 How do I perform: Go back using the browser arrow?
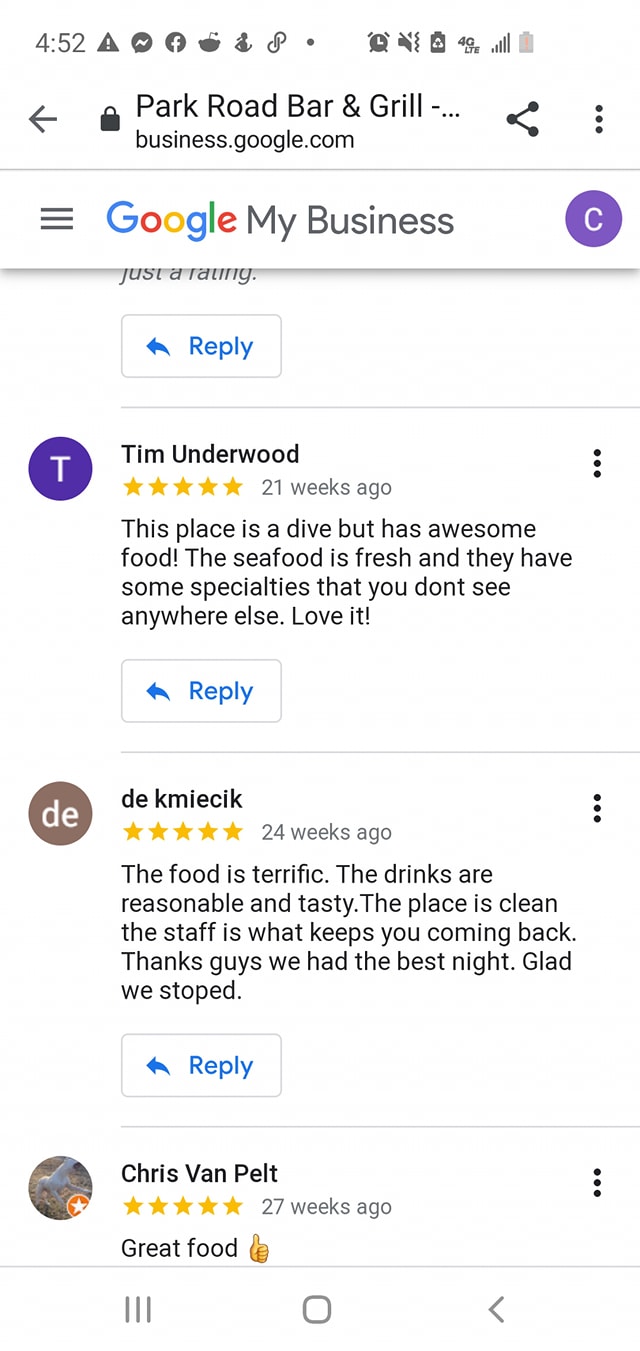tap(43, 120)
